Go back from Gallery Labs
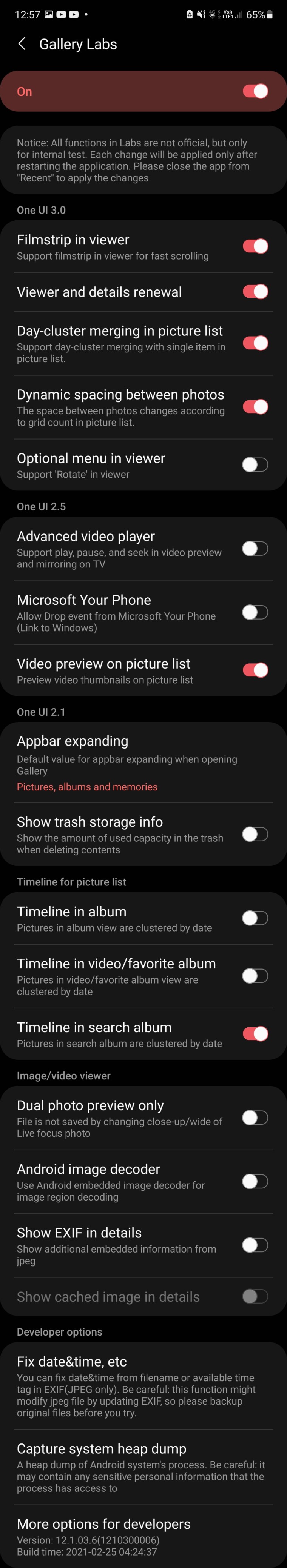The height and width of the screenshot is (1568, 287). (22, 44)
